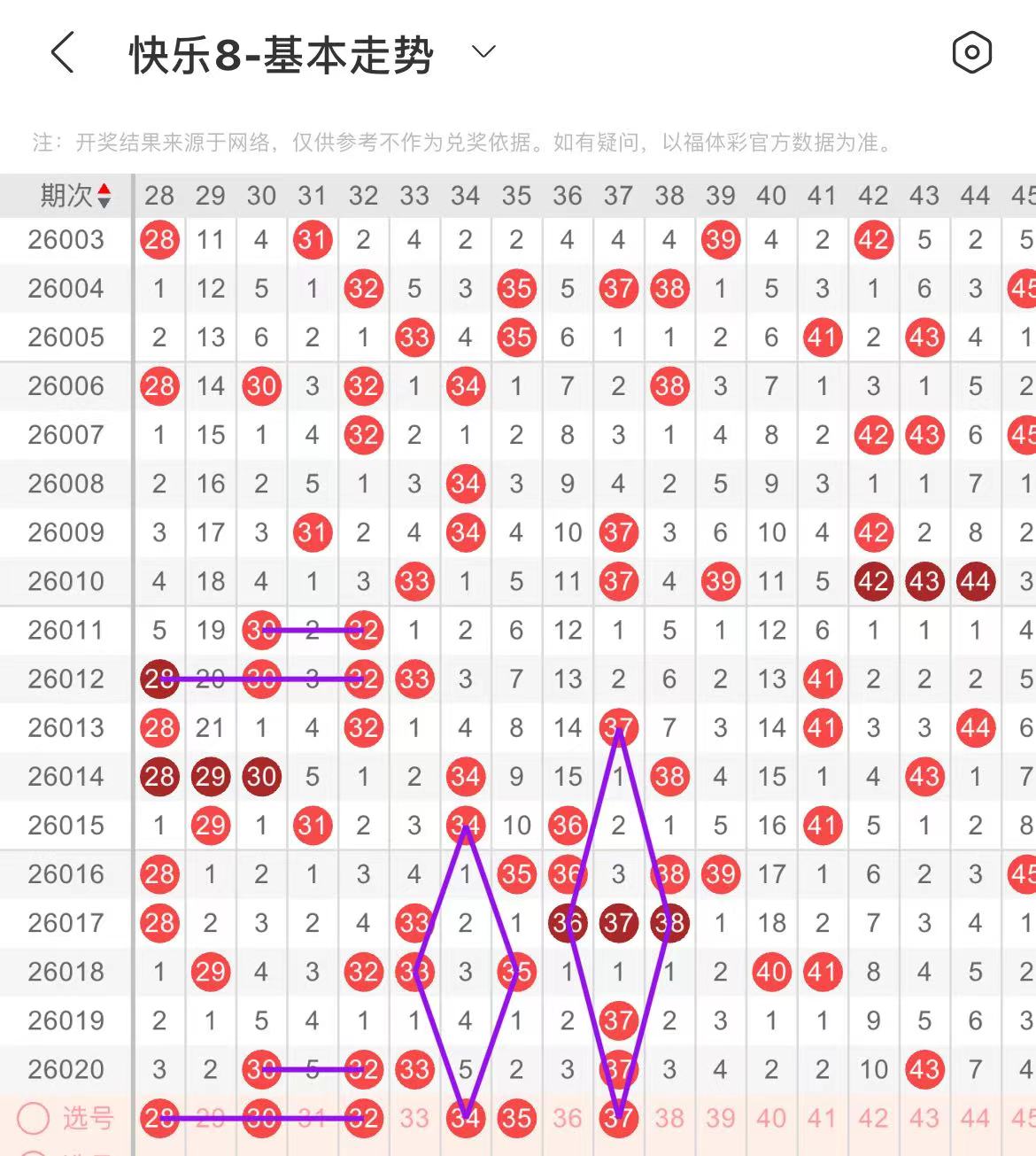Deselect number 35 in the 选号 row
Viewport: 1036px width, 1156px height.
pyautogui.click(x=516, y=1118)
